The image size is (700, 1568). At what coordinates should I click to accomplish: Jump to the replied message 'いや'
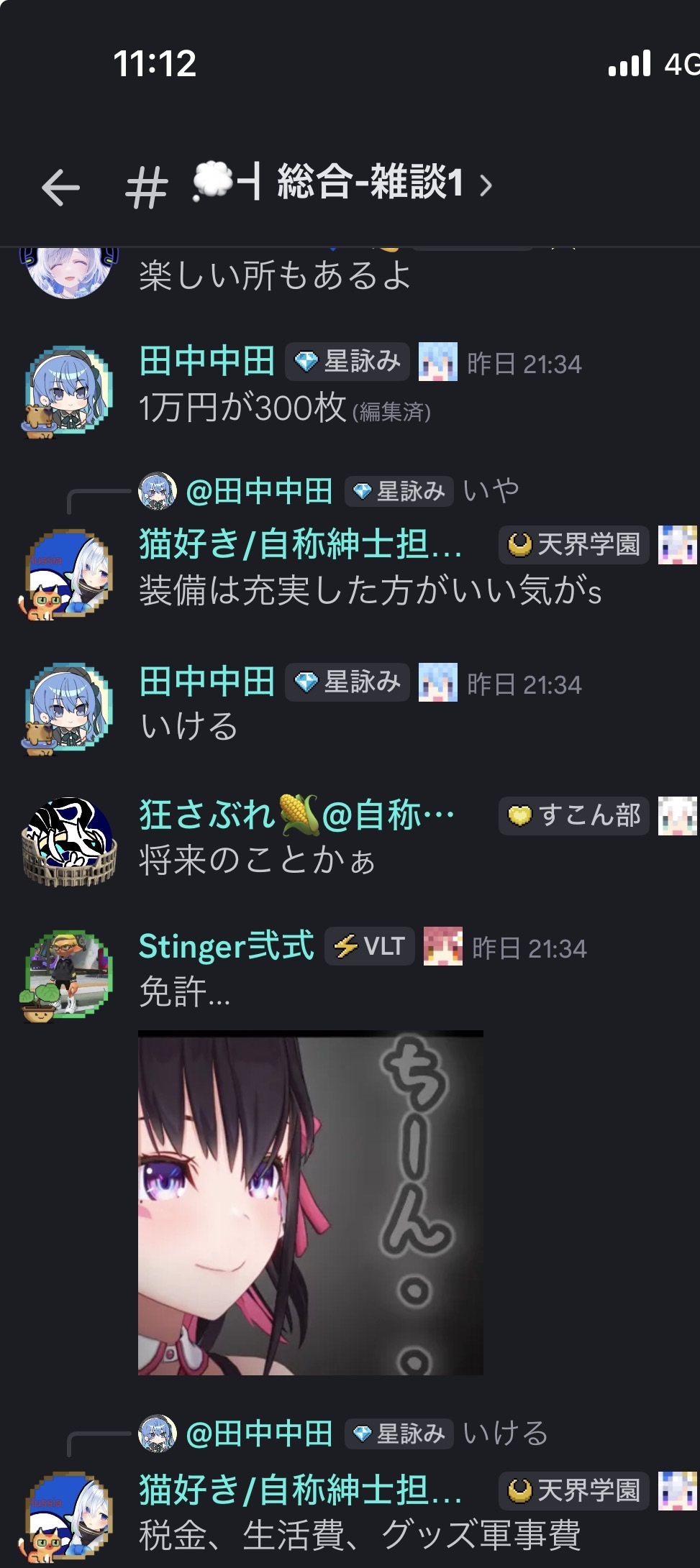491,491
